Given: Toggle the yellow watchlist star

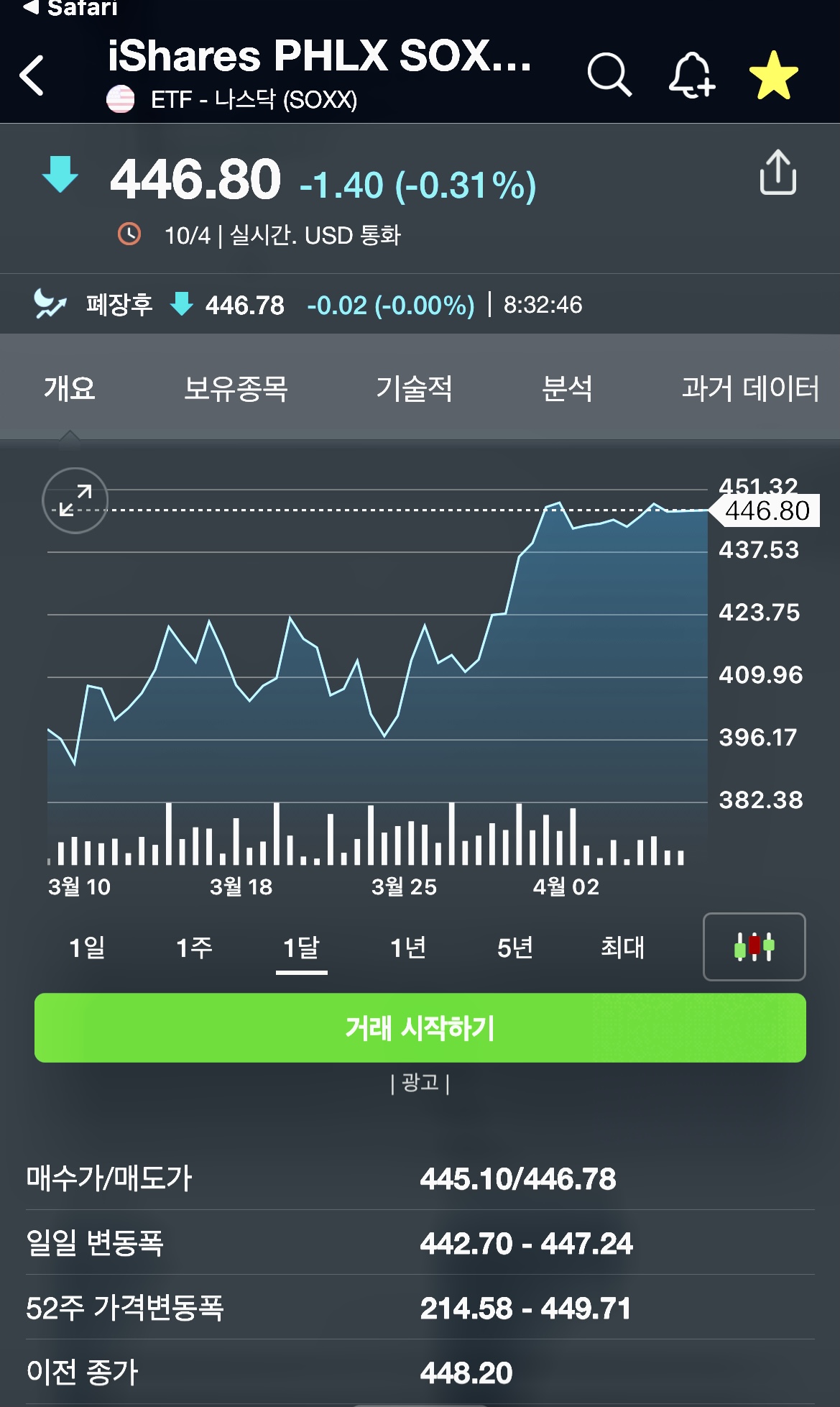Looking at the screenshot, I should click(x=773, y=75).
